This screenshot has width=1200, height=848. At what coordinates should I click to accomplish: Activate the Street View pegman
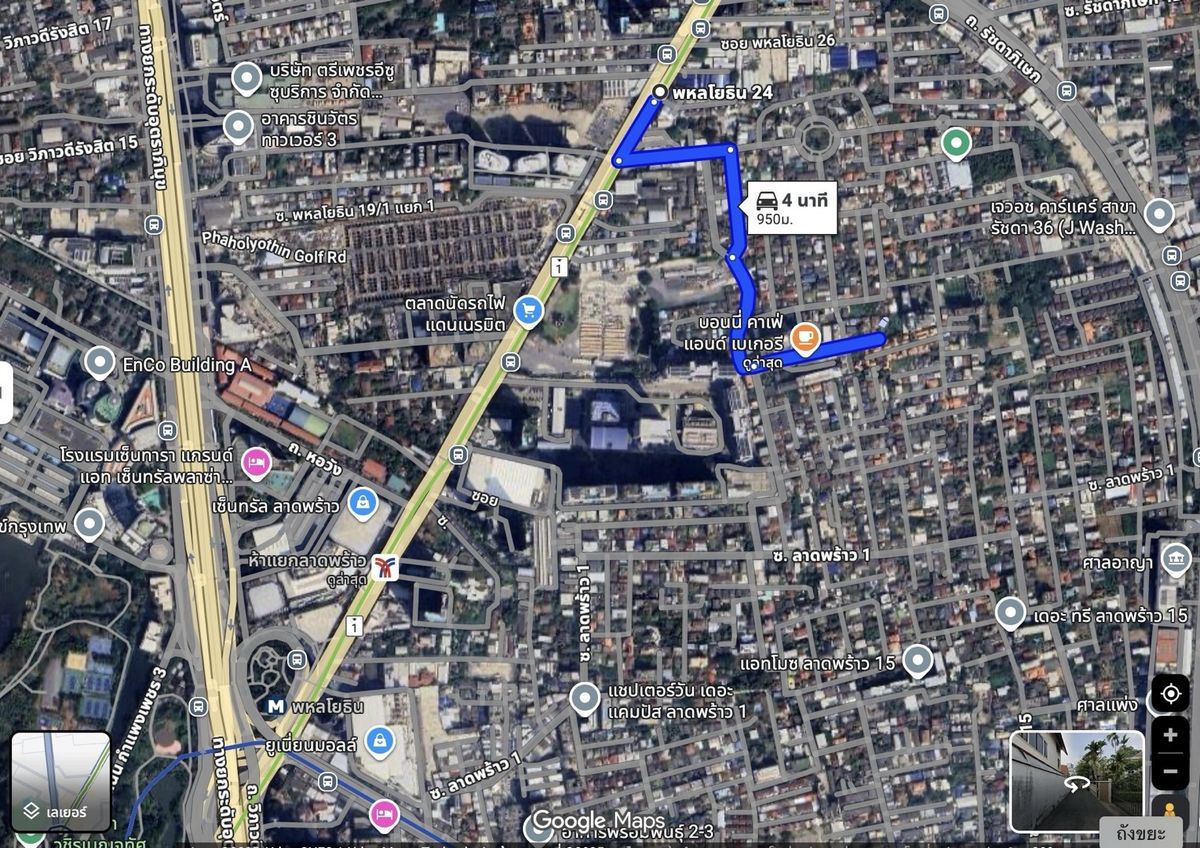tap(1170, 810)
